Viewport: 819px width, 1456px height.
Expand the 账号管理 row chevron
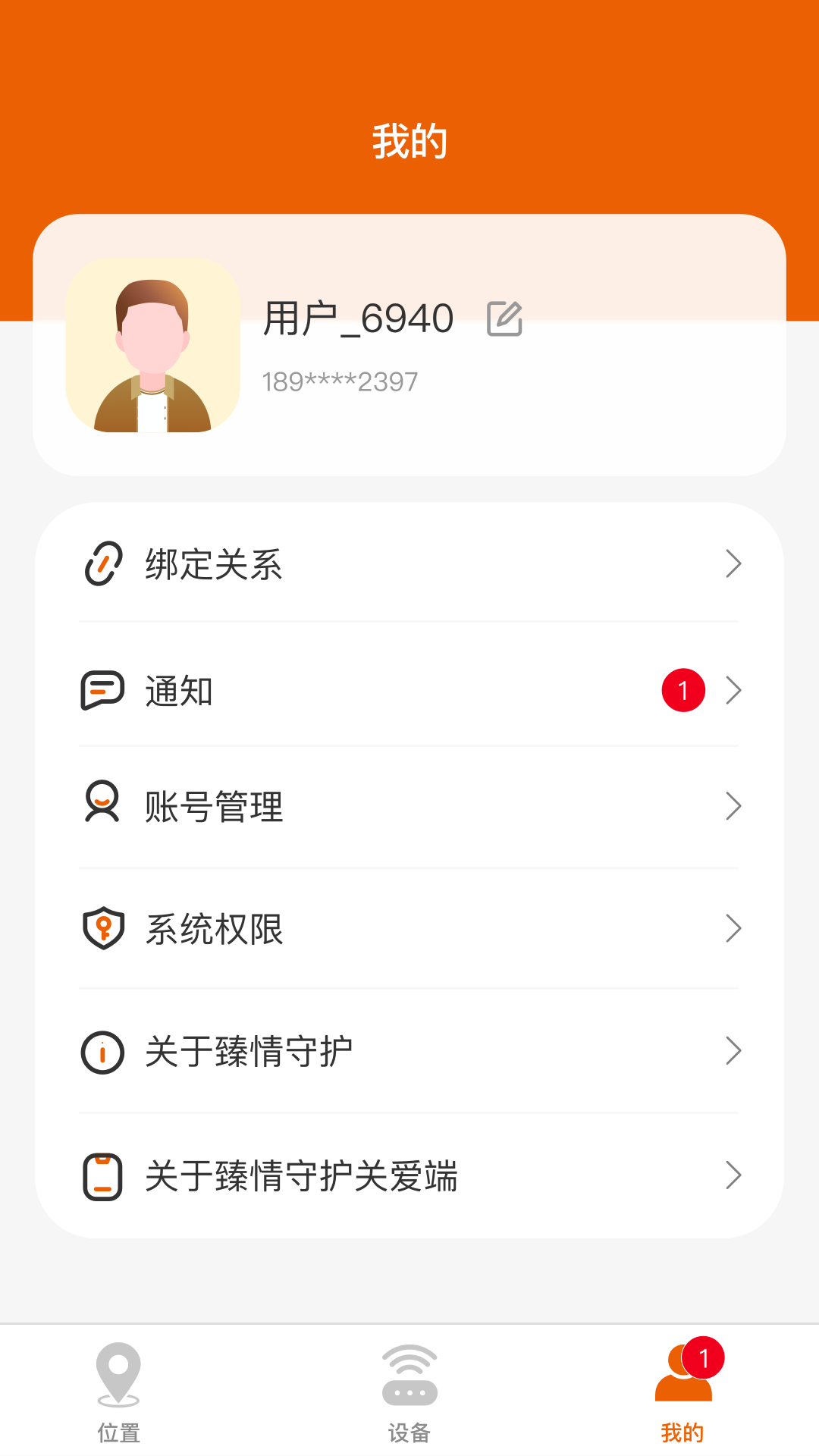(x=733, y=806)
